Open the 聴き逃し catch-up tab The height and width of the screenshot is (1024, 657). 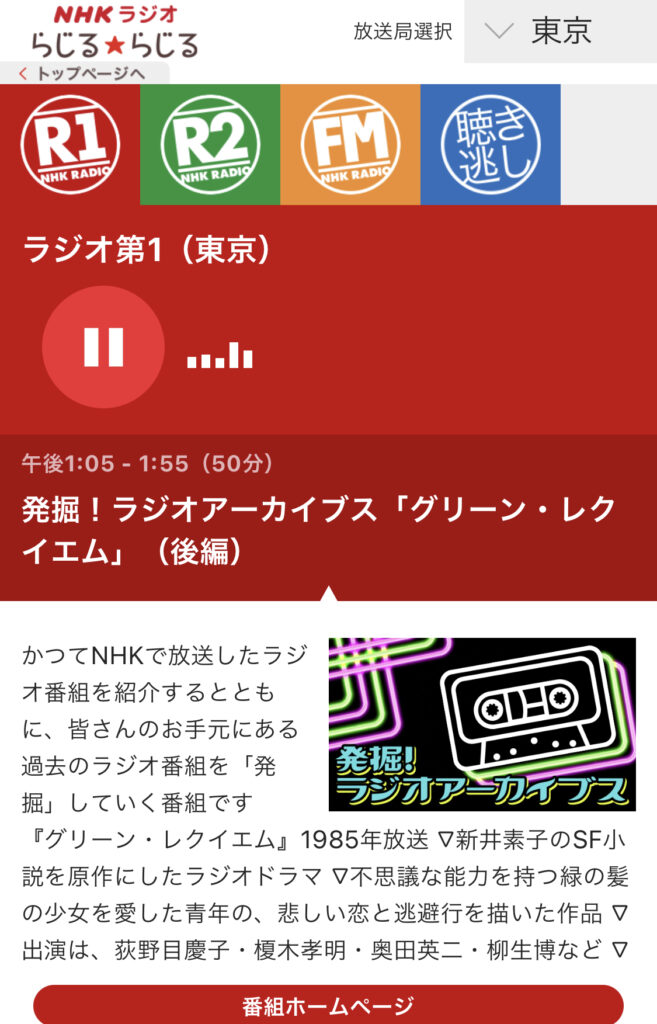(x=490, y=144)
